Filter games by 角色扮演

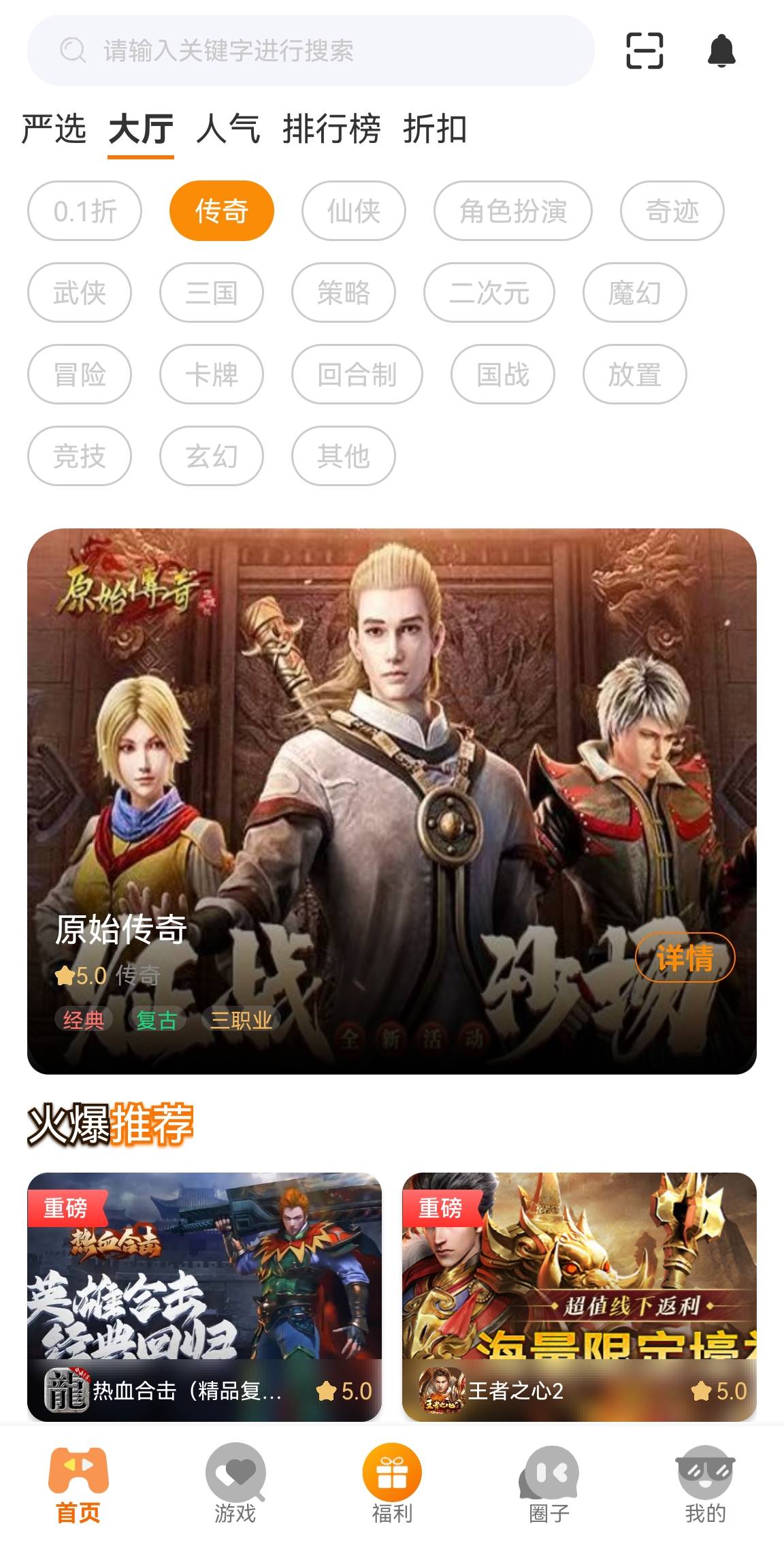512,211
